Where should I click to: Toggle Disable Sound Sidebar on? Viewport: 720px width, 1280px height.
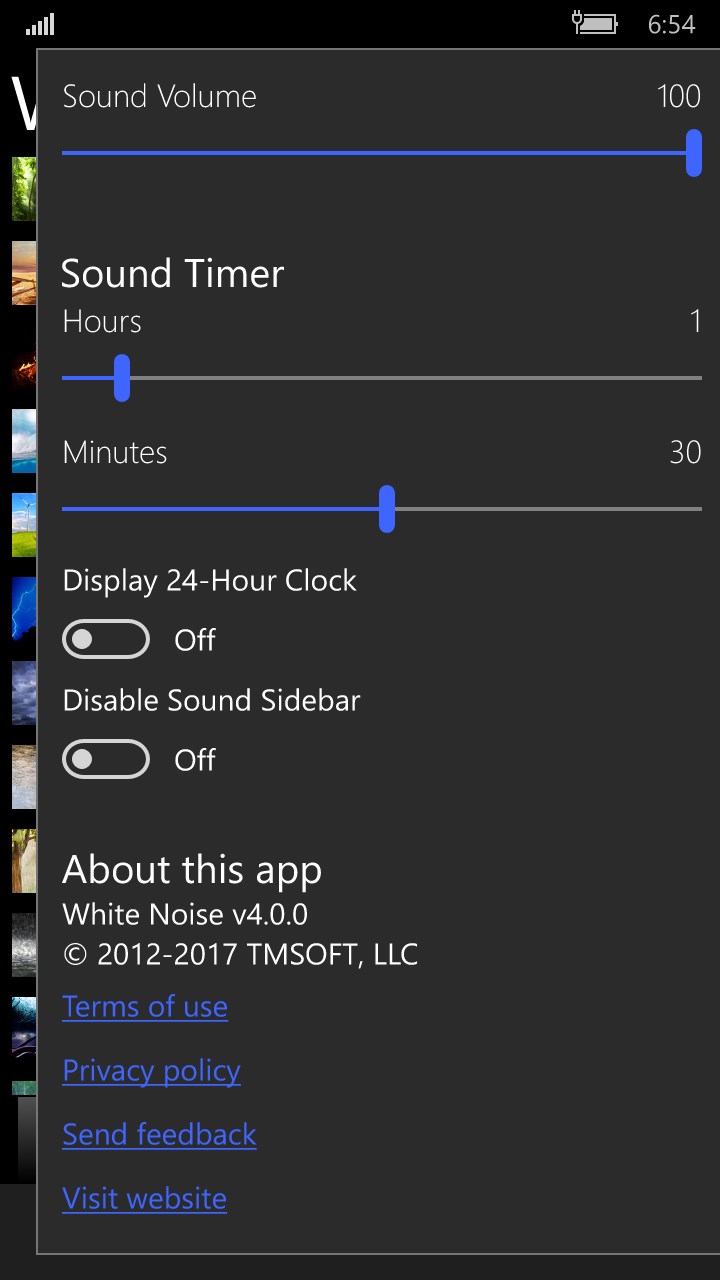coord(106,760)
